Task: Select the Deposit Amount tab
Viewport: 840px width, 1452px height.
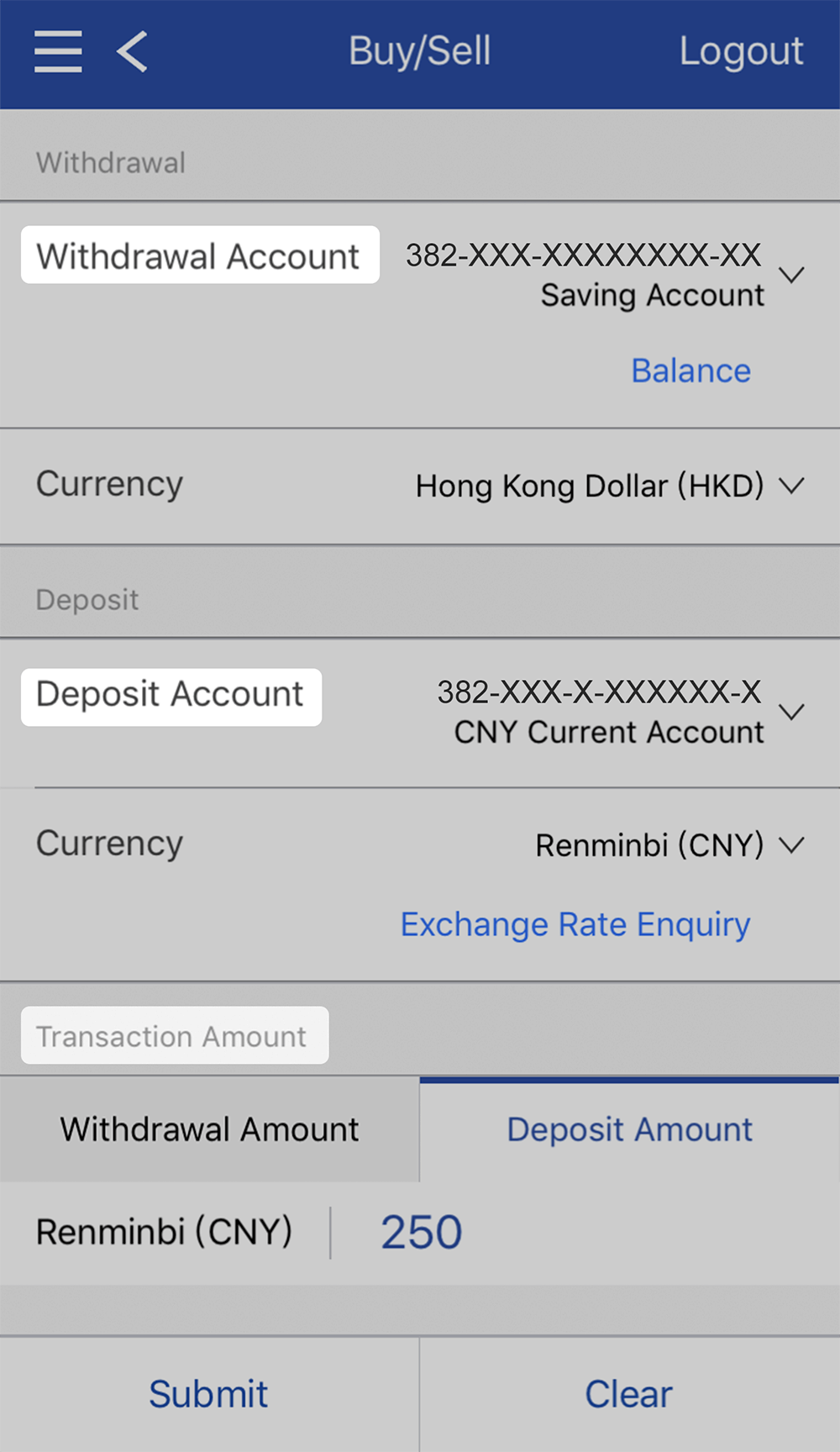Action: point(629,1129)
